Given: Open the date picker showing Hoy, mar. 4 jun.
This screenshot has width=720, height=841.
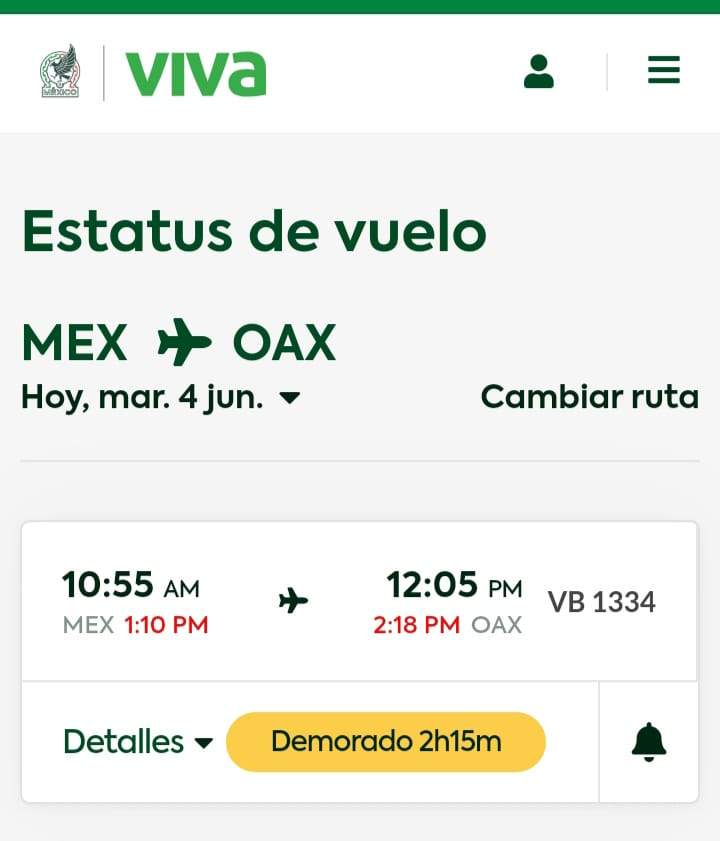Looking at the screenshot, I should pyautogui.click(x=160, y=397).
